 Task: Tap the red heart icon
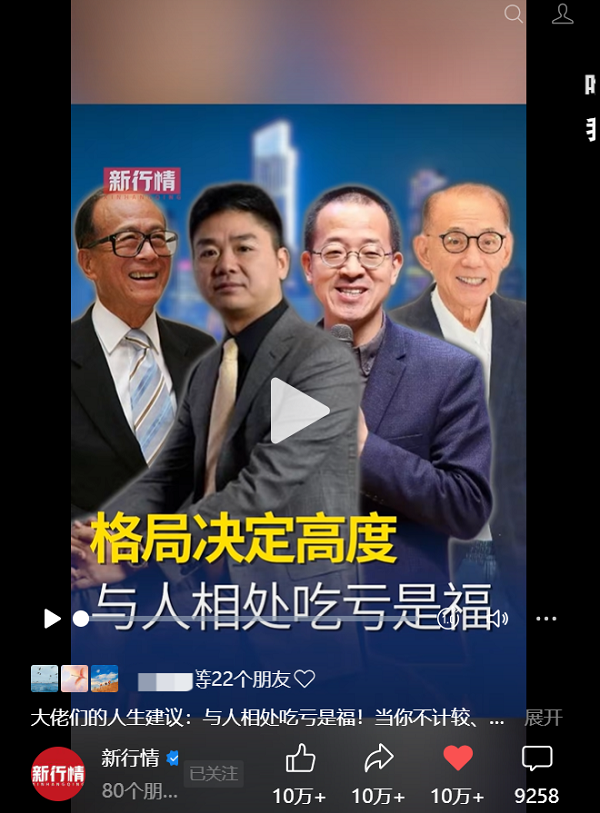[458, 760]
